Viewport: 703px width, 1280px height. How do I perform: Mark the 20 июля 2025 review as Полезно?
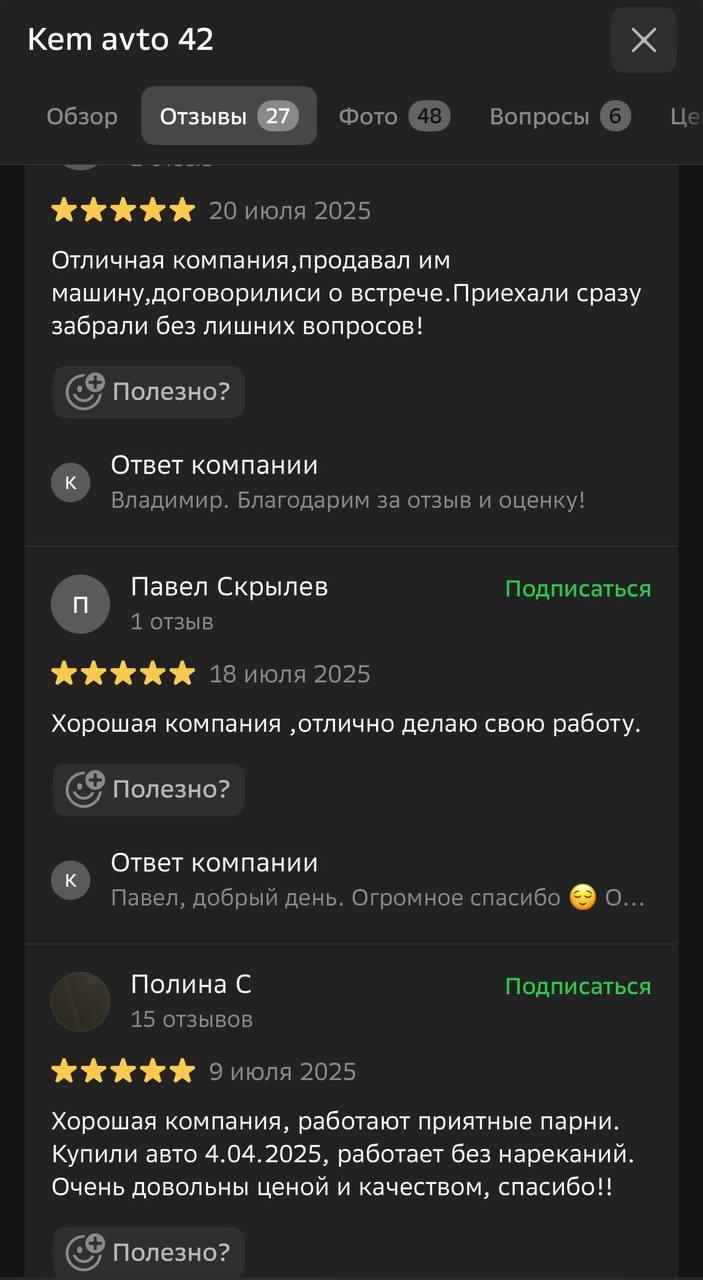click(149, 392)
